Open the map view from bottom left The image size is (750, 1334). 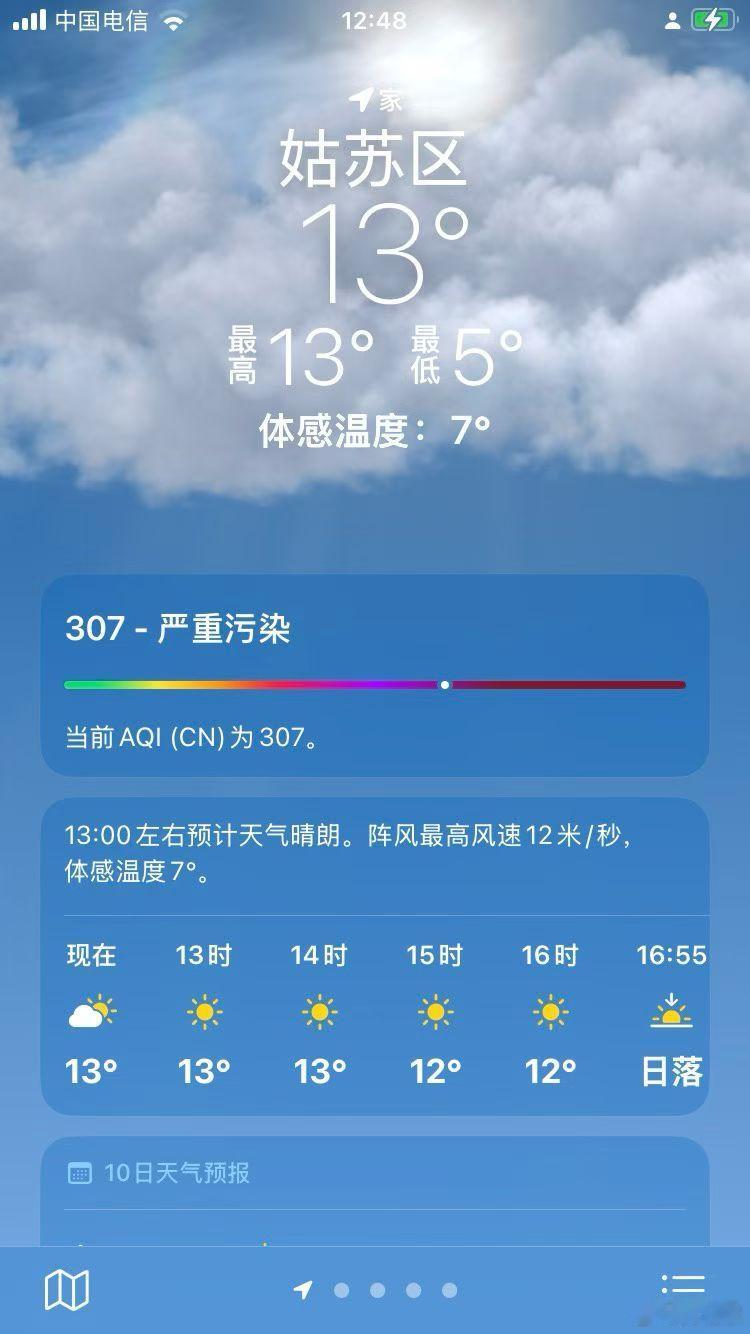coord(66,1292)
